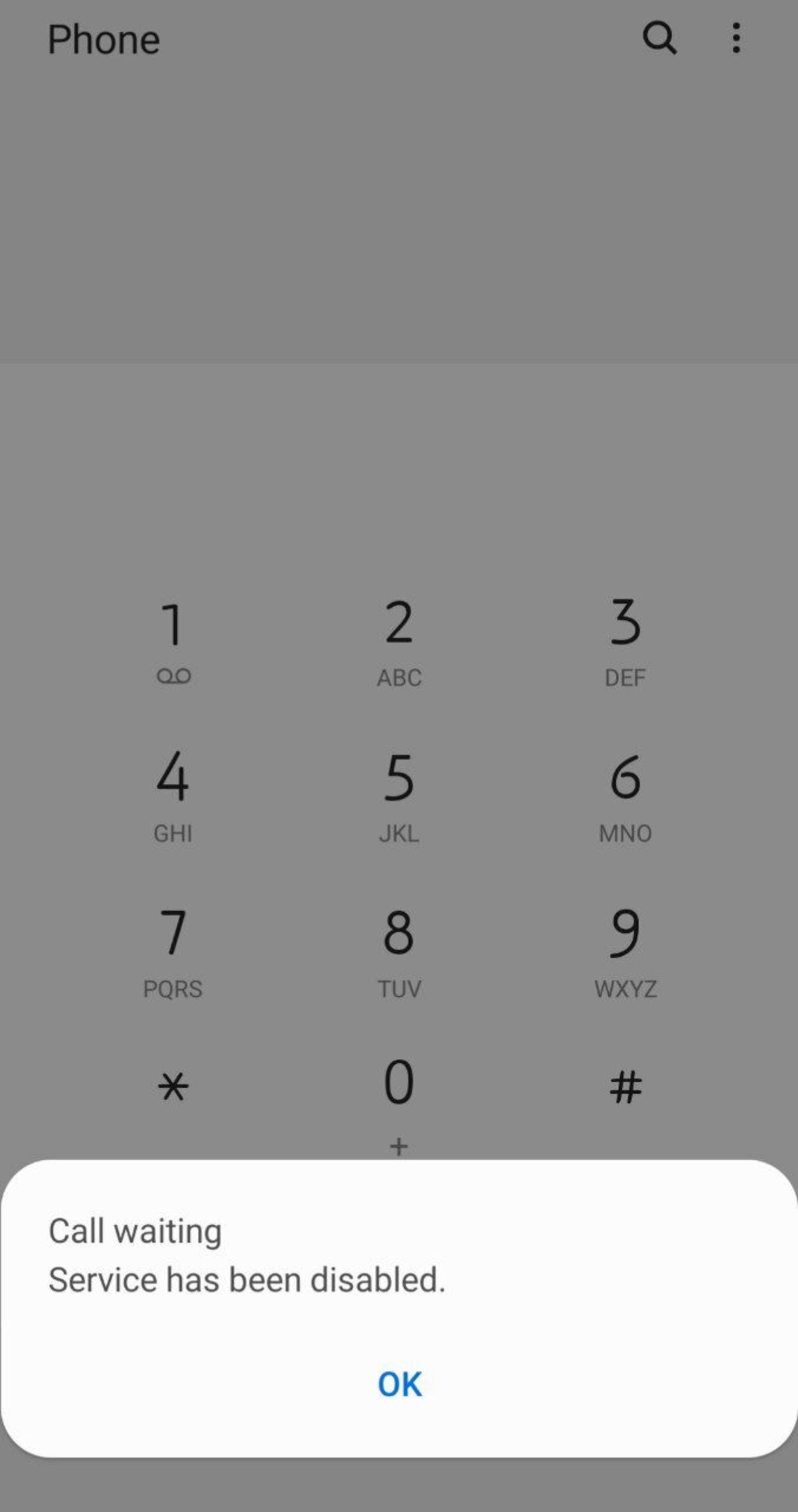The width and height of the screenshot is (798, 1512).
Task: Dial digit 1 on the keypad
Action: click(x=173, y=640)
